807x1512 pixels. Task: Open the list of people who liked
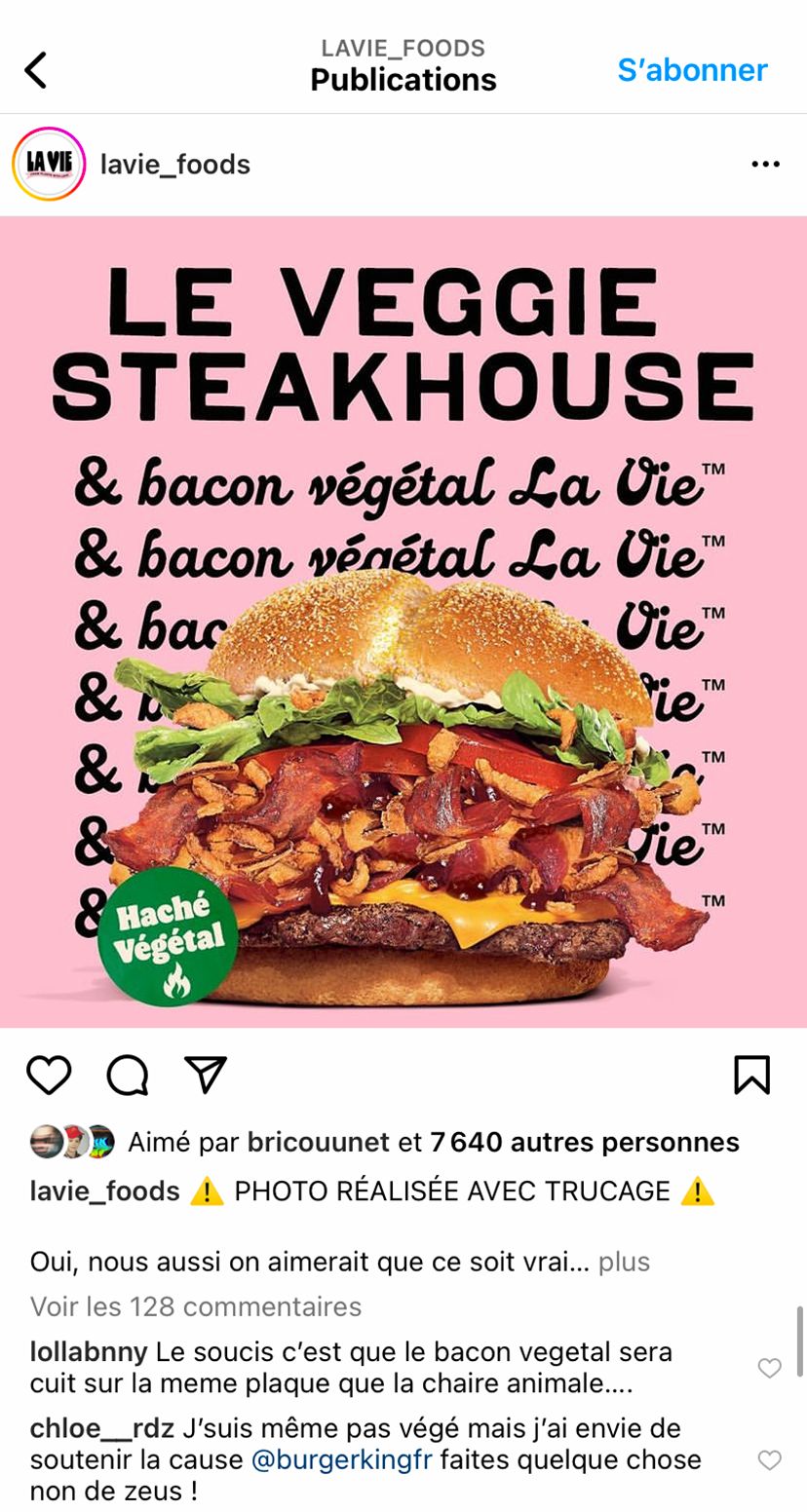point(585,1142)
